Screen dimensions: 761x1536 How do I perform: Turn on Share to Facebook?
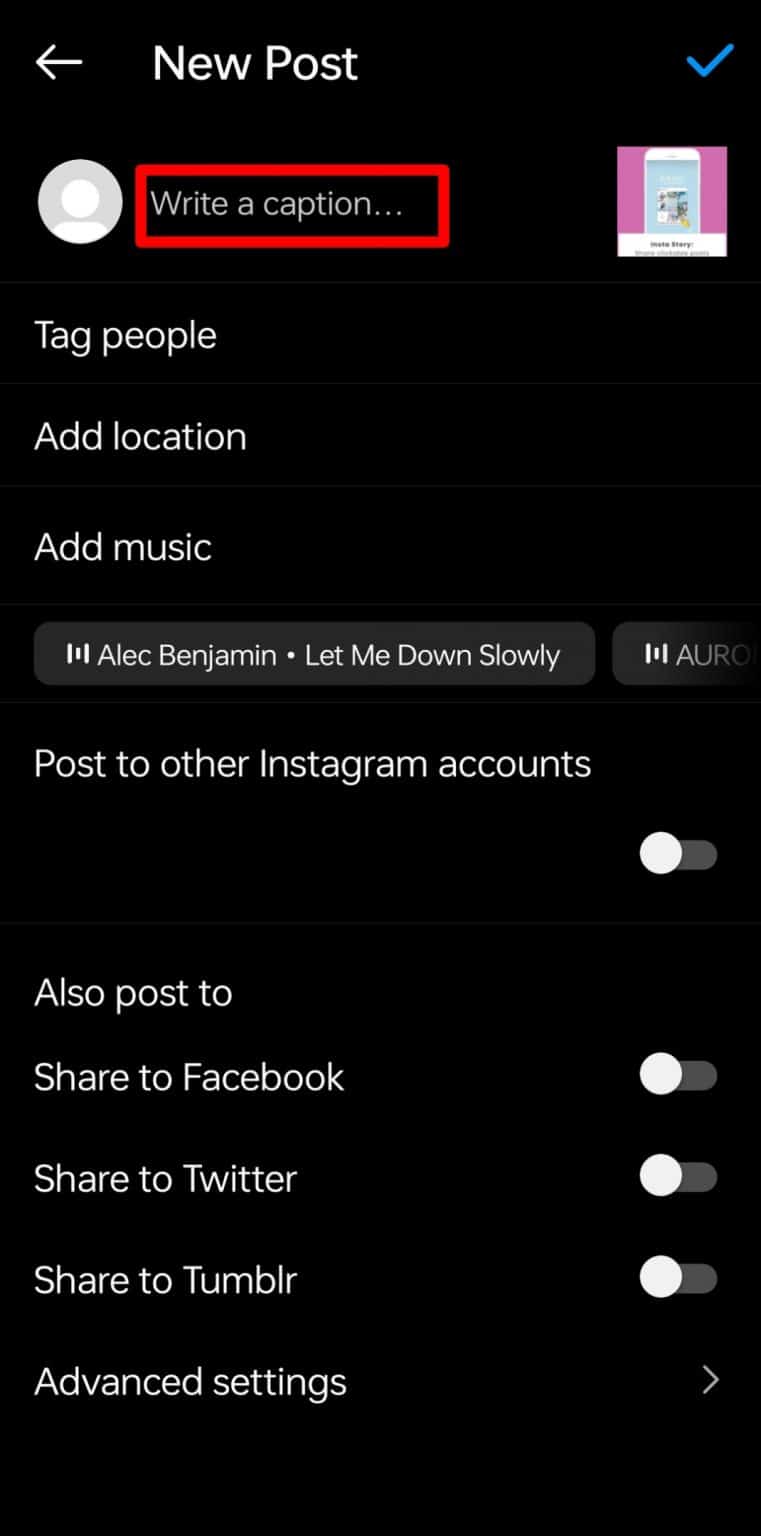coord(678,1074)
